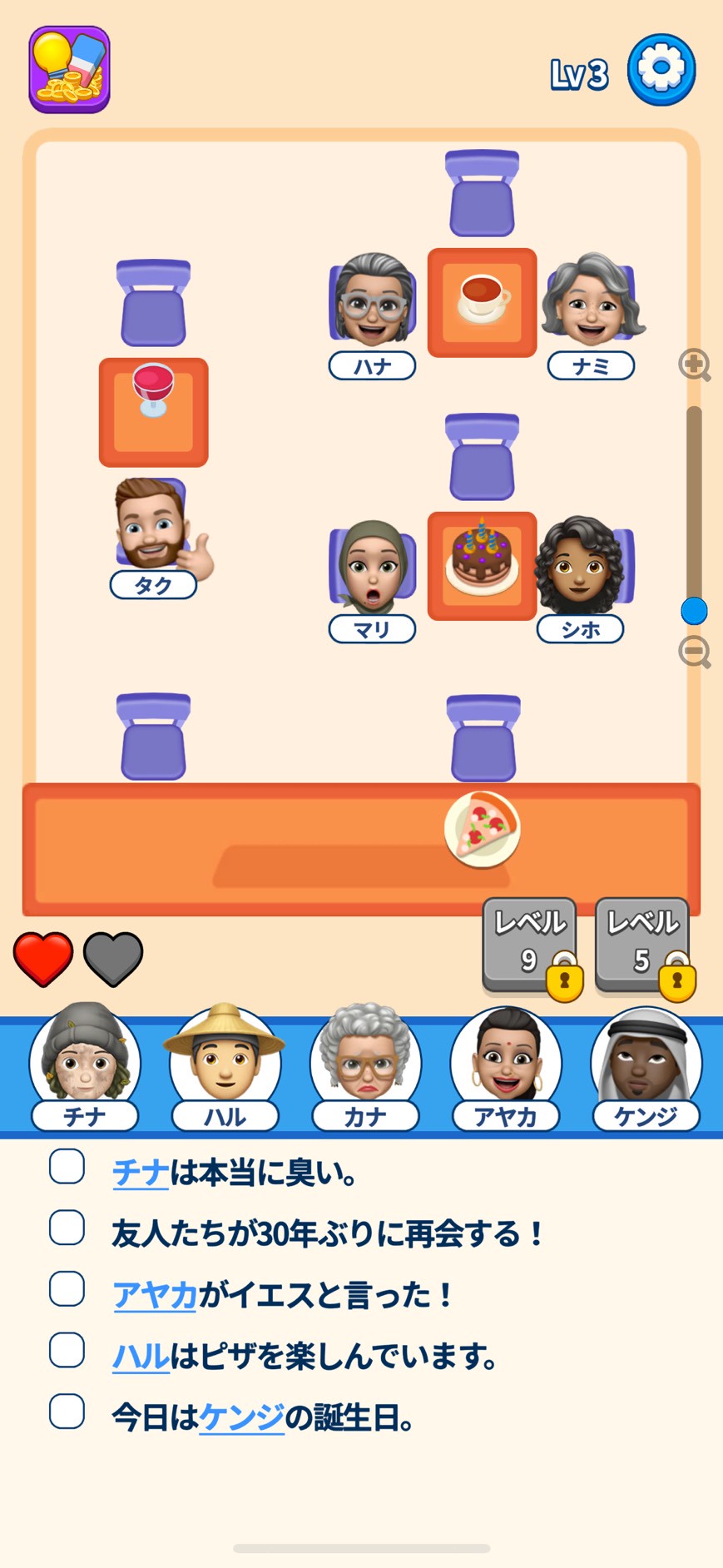
Task: Select the チナ character avatar
Action: [85, 1065]
